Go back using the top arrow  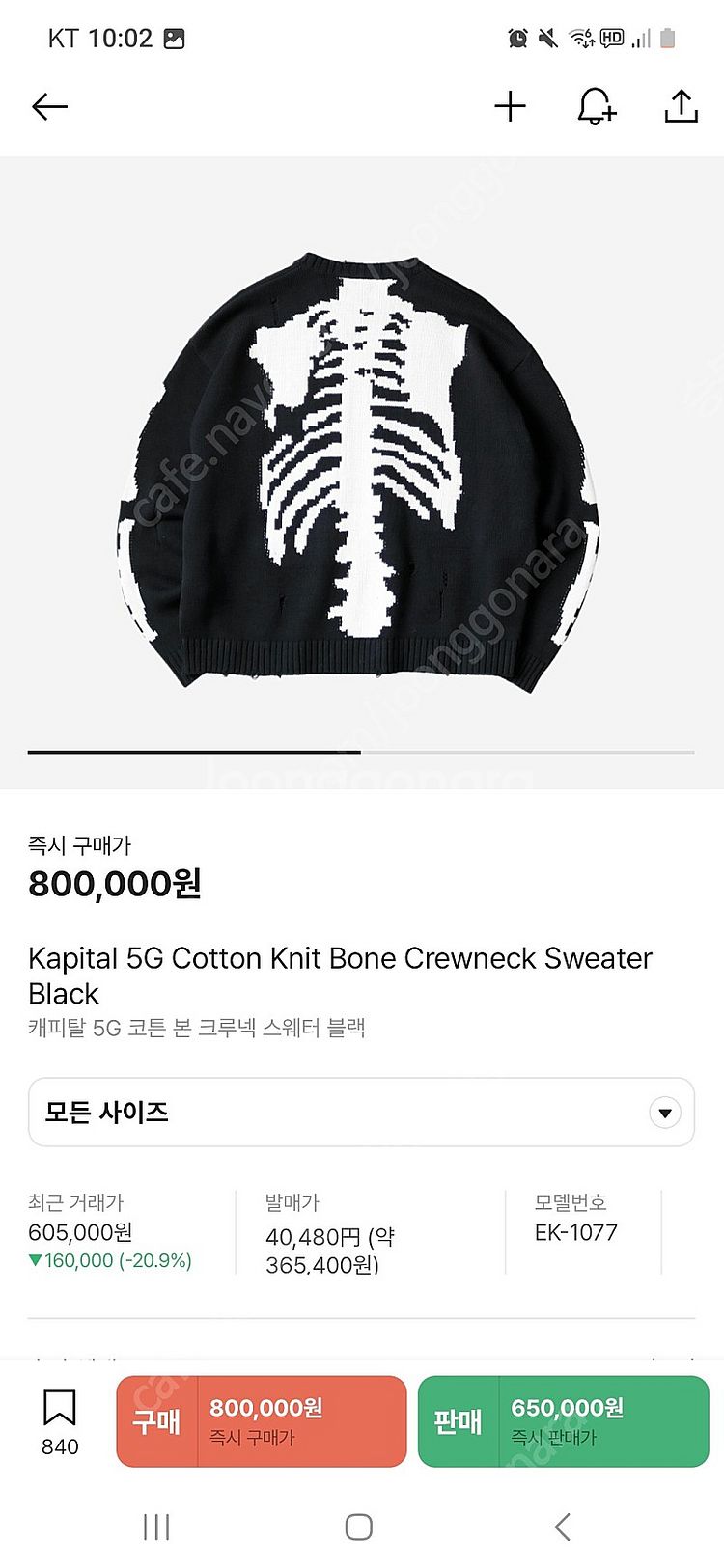49,106
